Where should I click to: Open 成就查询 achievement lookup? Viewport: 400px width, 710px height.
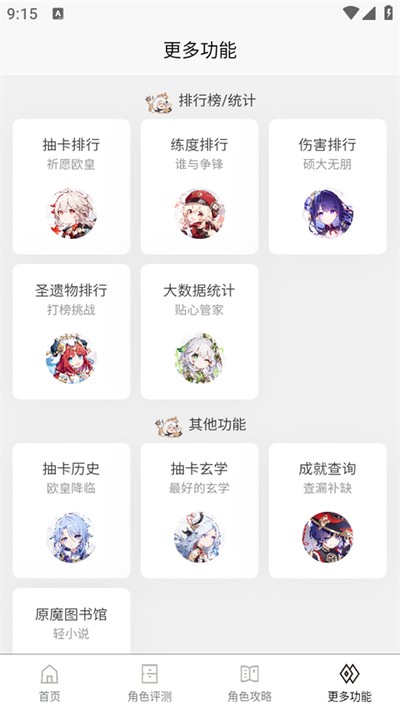[x=328, y=510]
